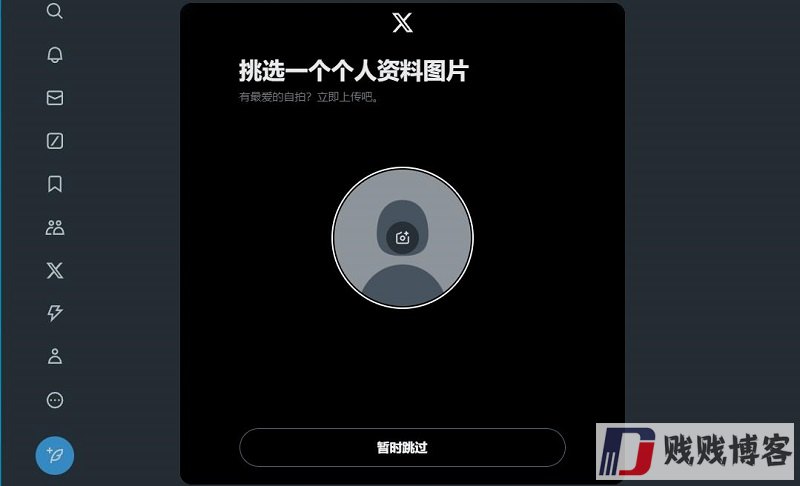The width and height of the screenshot is (800, 486).
Task: Compose a new post with feather button
Action: tap(55, 455)
